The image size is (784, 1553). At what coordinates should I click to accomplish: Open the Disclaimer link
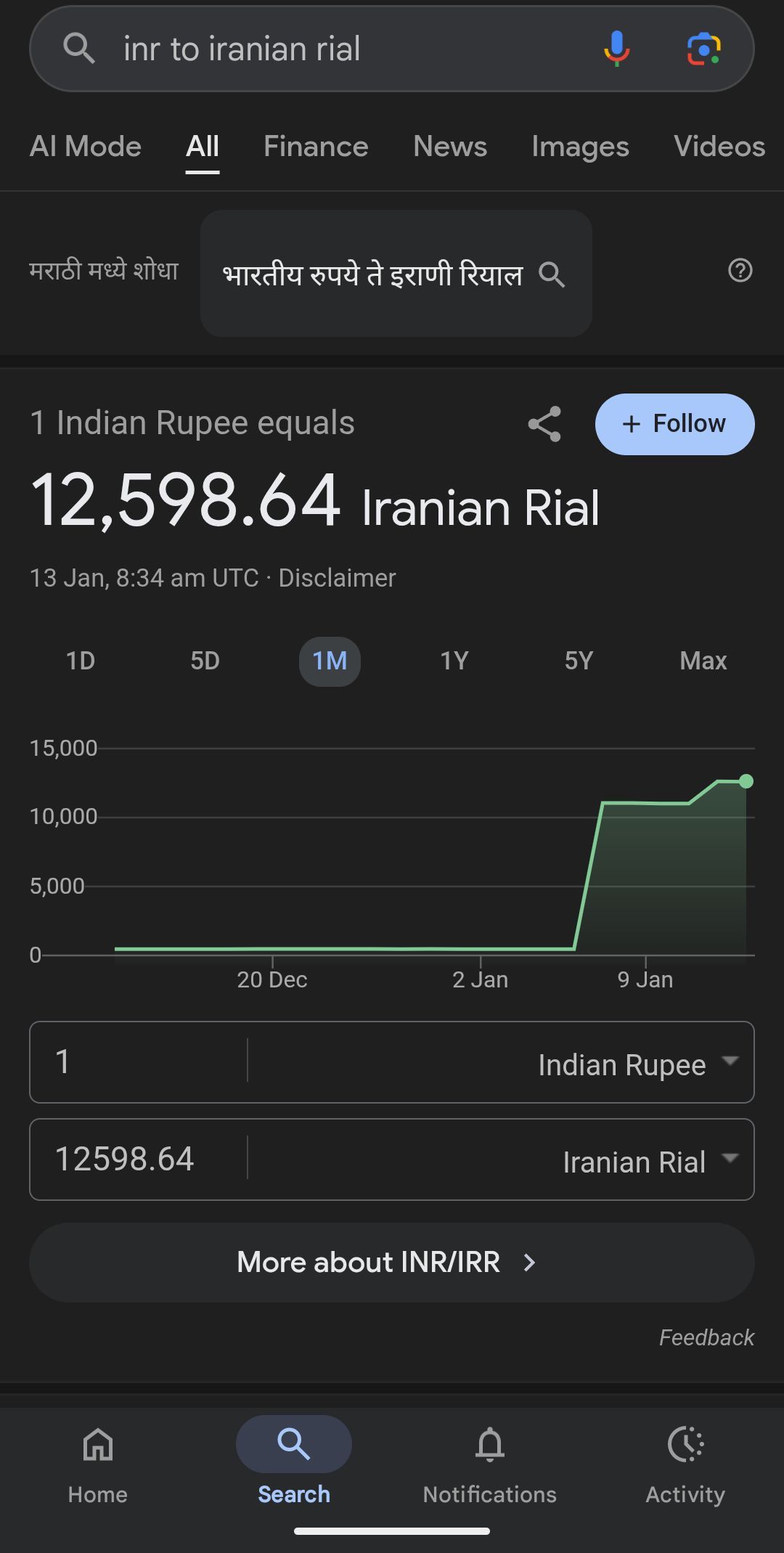pyautogui.click(x=337, y=578)
